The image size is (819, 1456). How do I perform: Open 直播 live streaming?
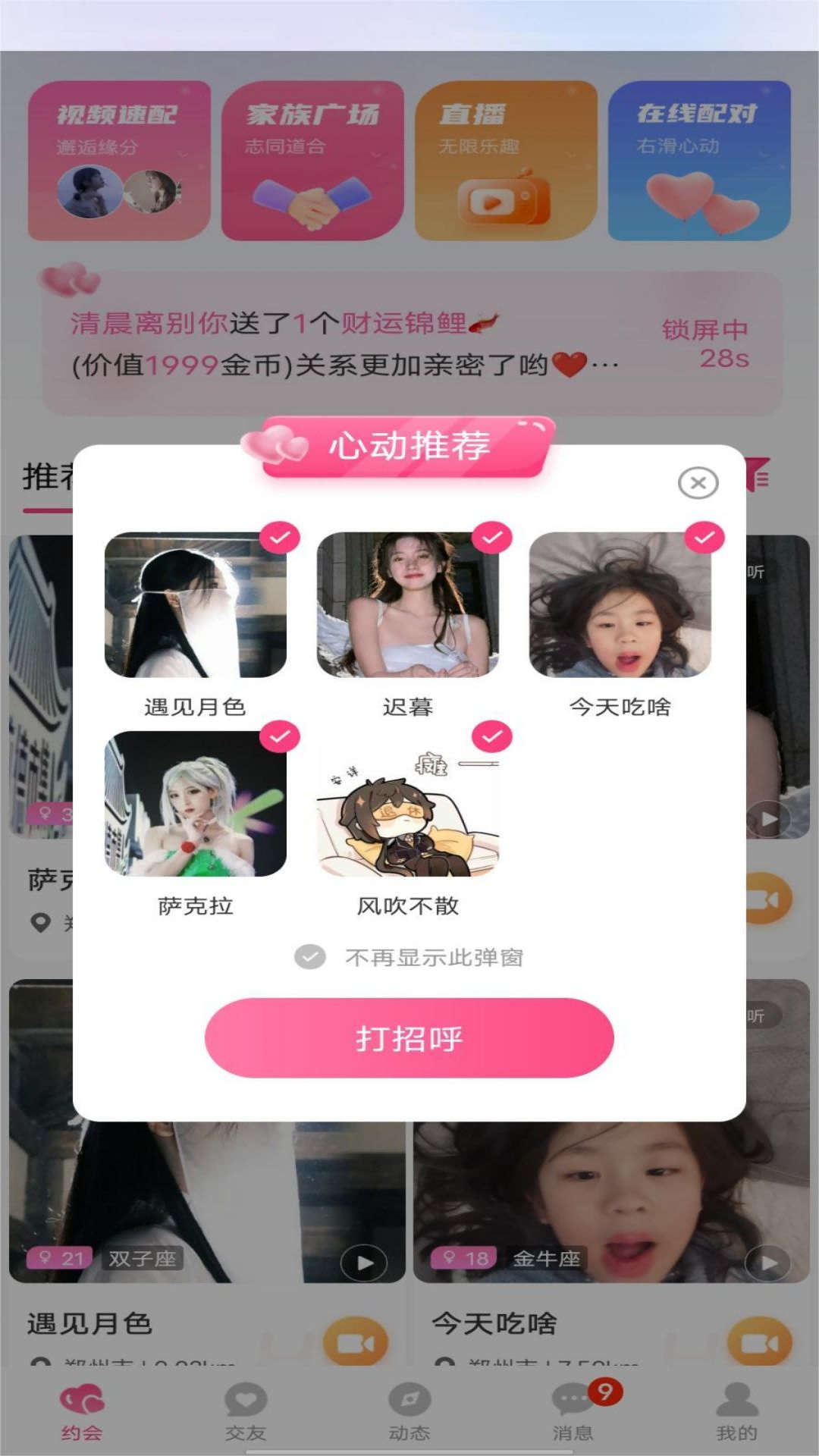(506, 161)
